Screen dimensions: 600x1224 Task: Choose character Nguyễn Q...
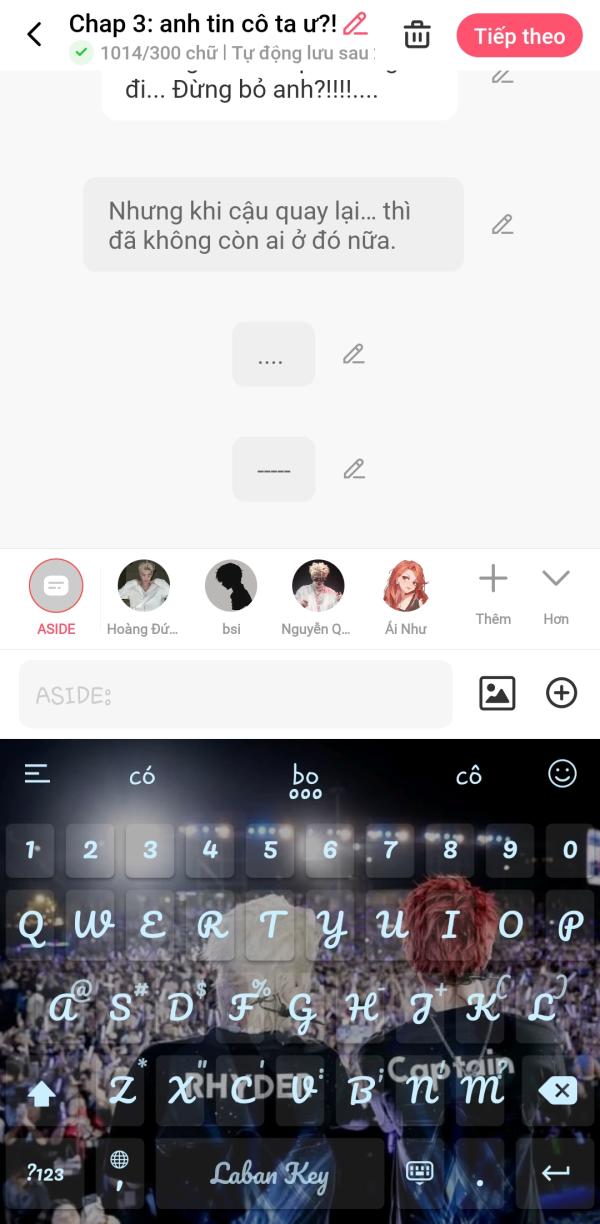pyautogui.click(x=317, y=597)
